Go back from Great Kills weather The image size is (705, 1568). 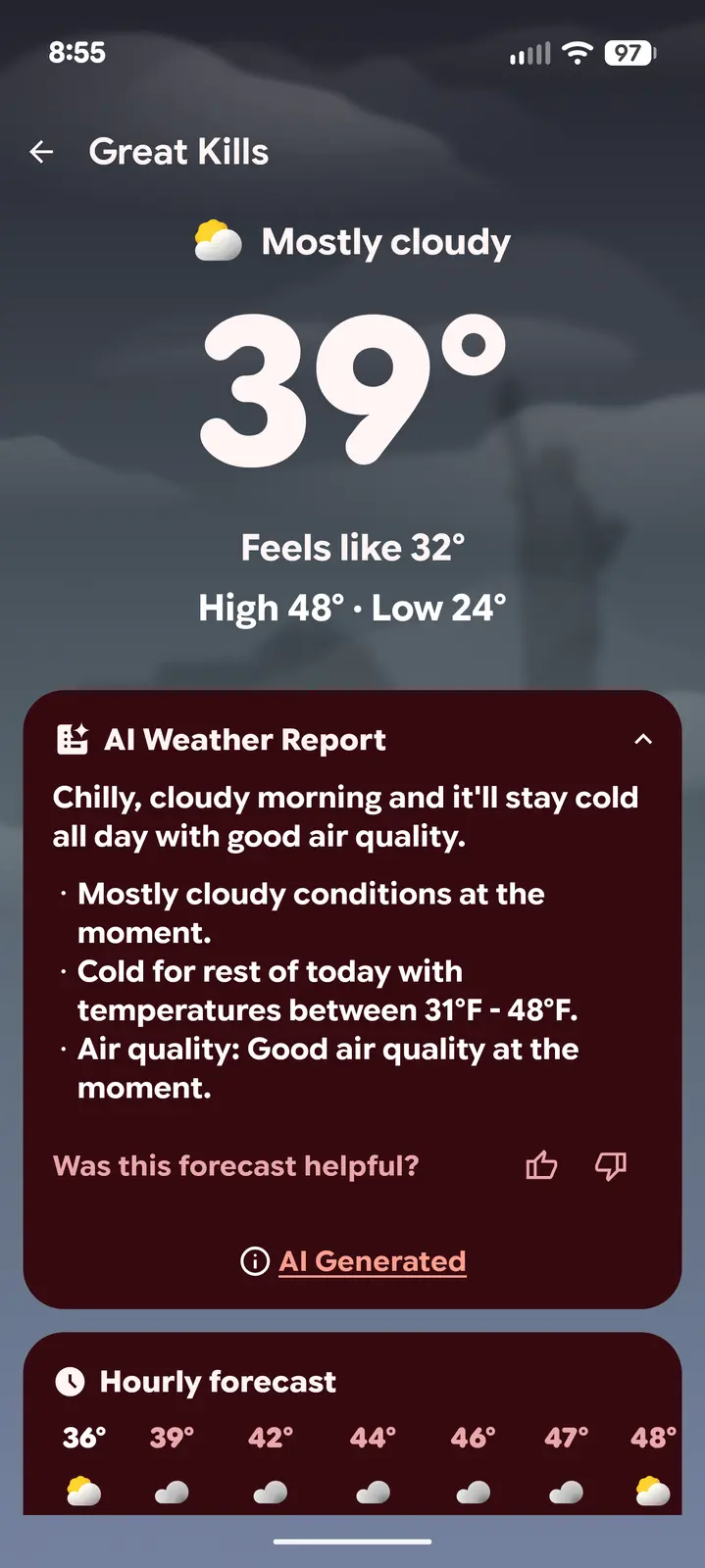pyautogui.click(x=41, y=152)
